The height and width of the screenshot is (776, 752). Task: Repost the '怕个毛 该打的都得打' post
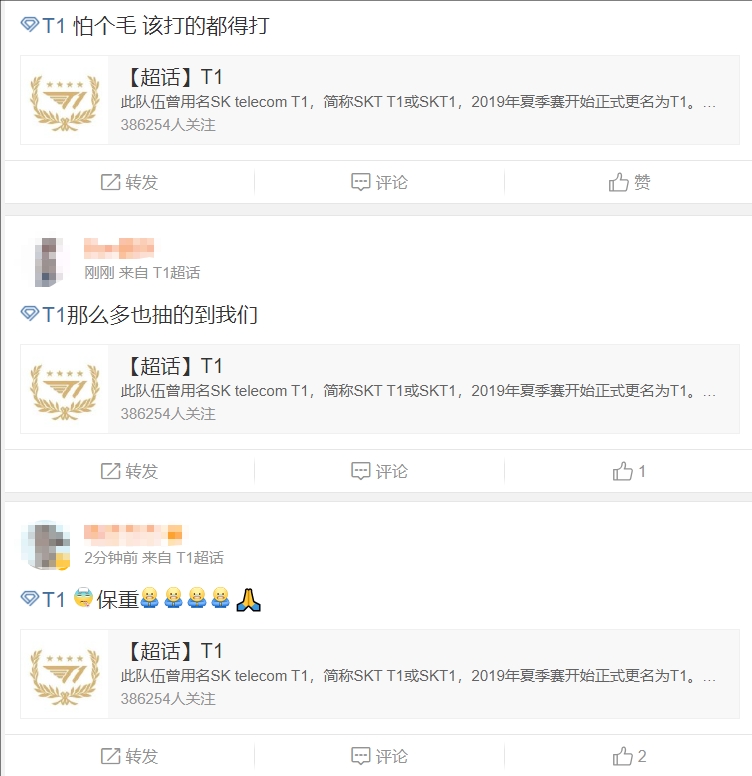(129, 182)
